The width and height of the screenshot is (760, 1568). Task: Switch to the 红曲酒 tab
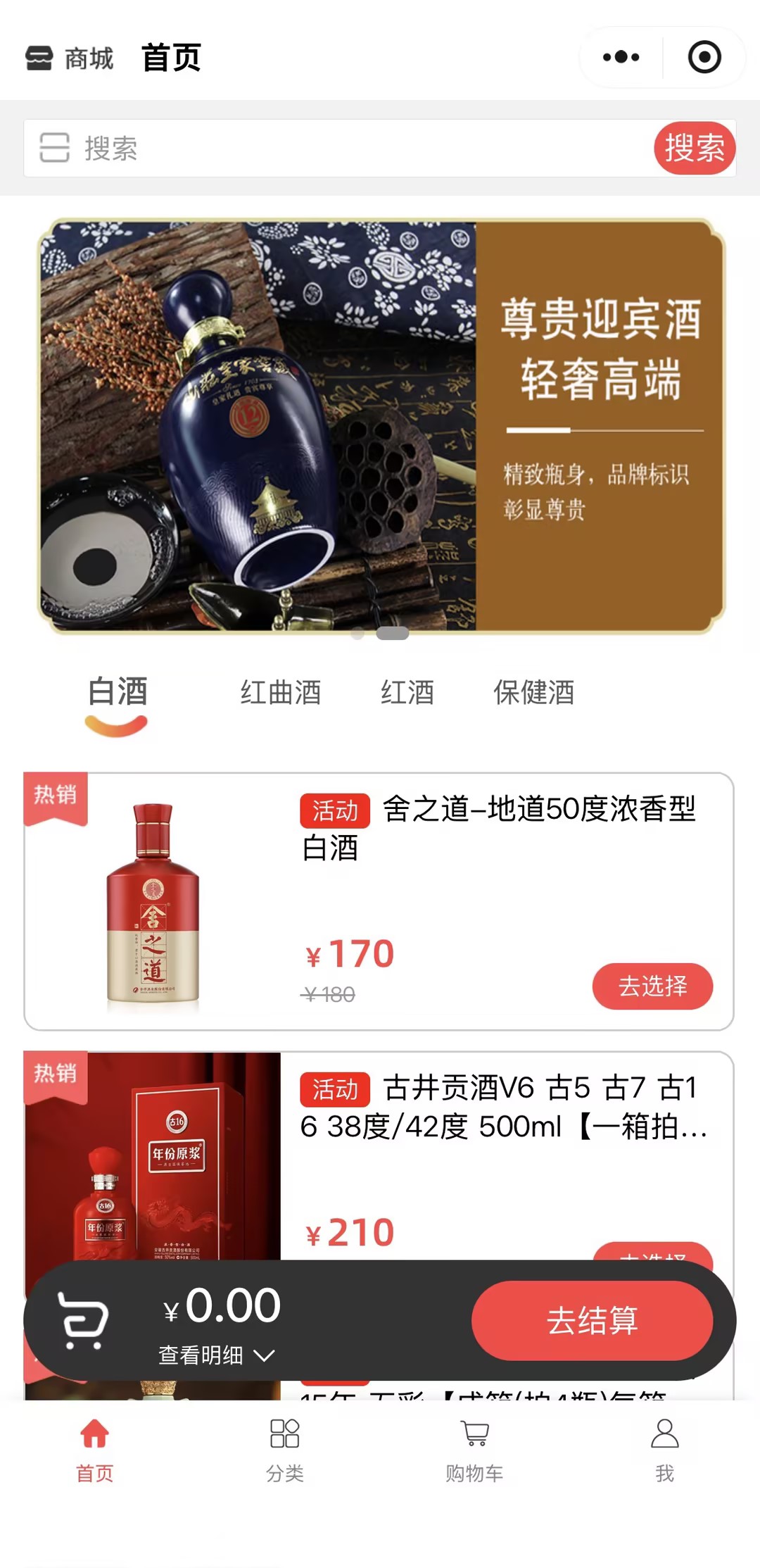(x=280, y=693)
